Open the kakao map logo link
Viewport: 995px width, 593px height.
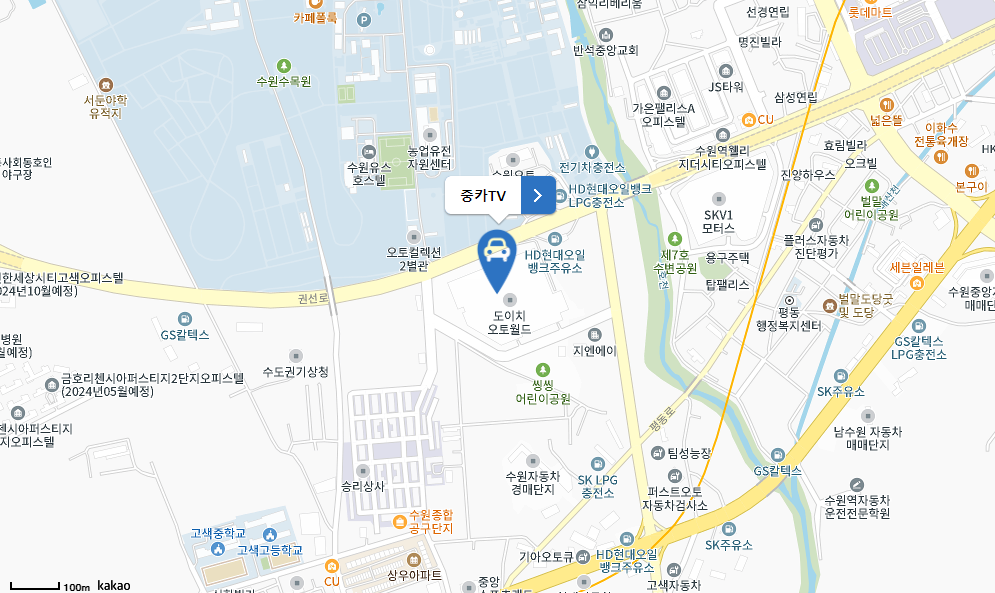pos(113,585)
